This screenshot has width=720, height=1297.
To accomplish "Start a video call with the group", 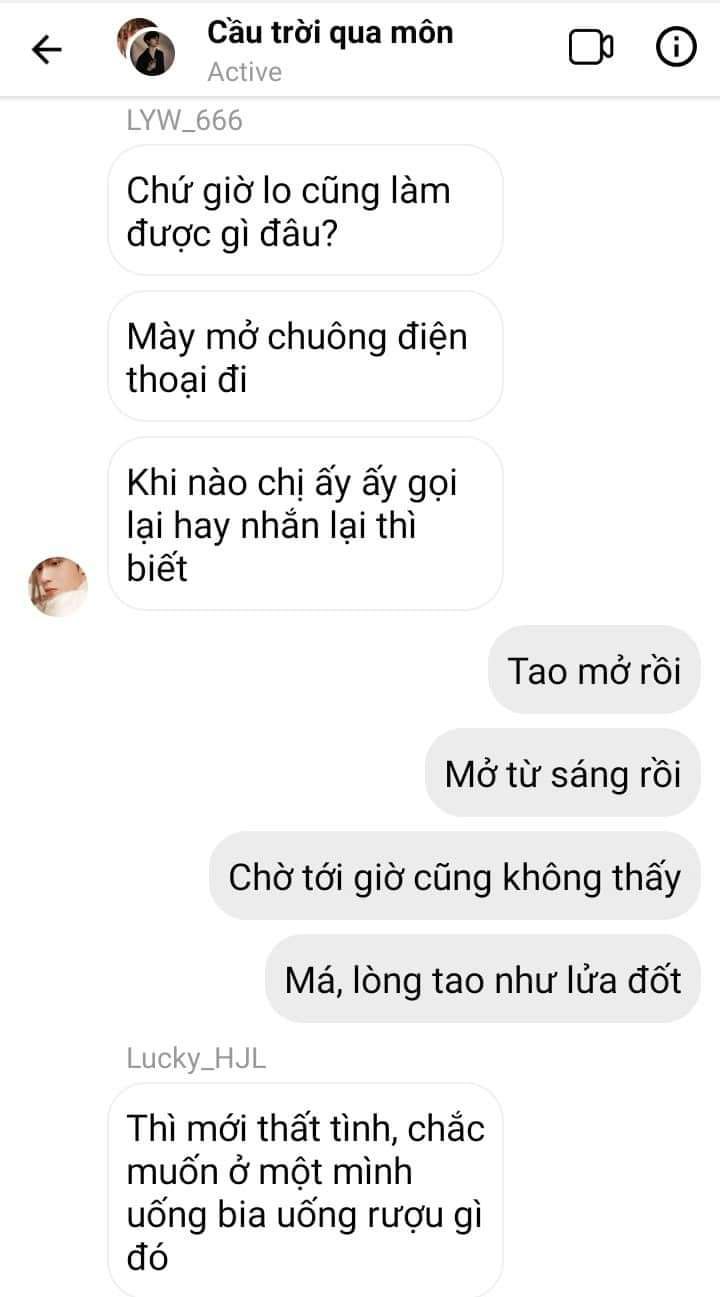I will tap(591, 47).
